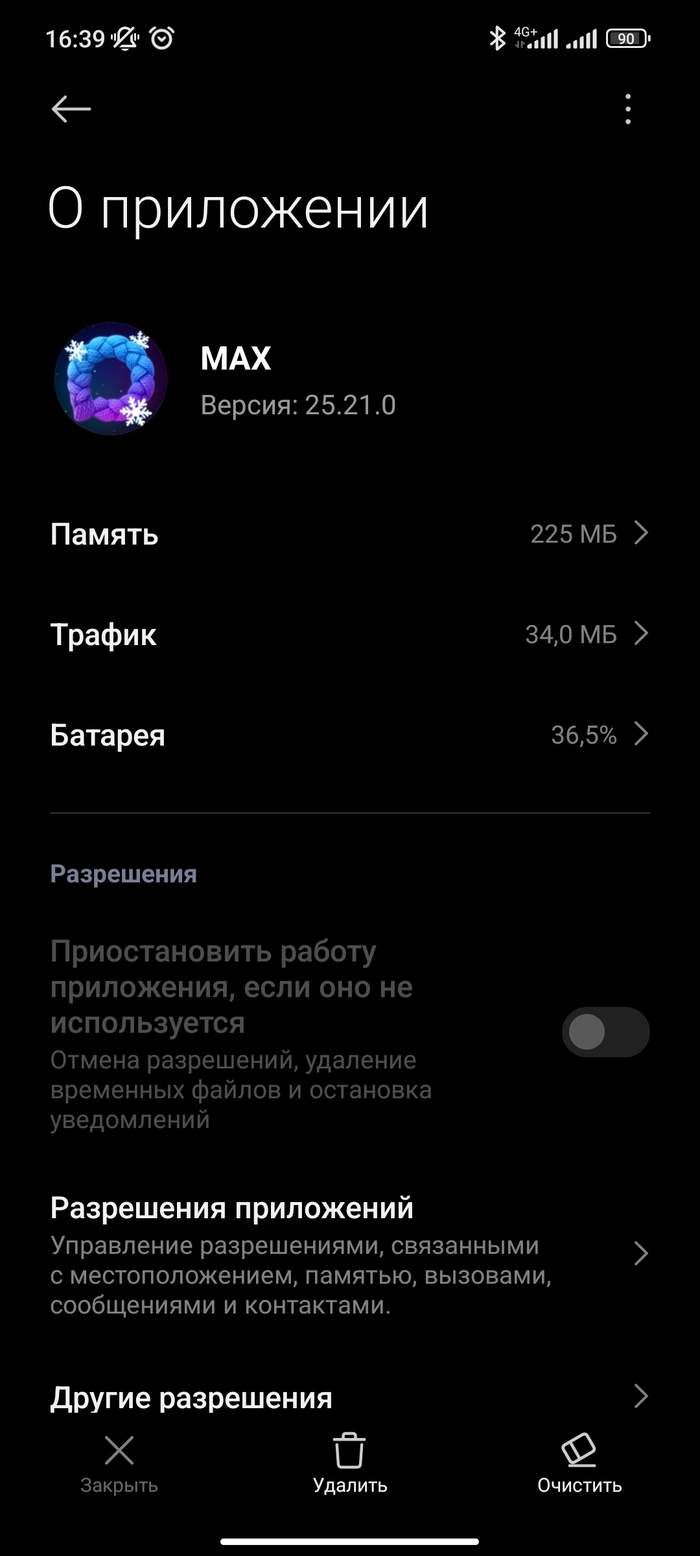Open Батарея usage details

(349, 736)
